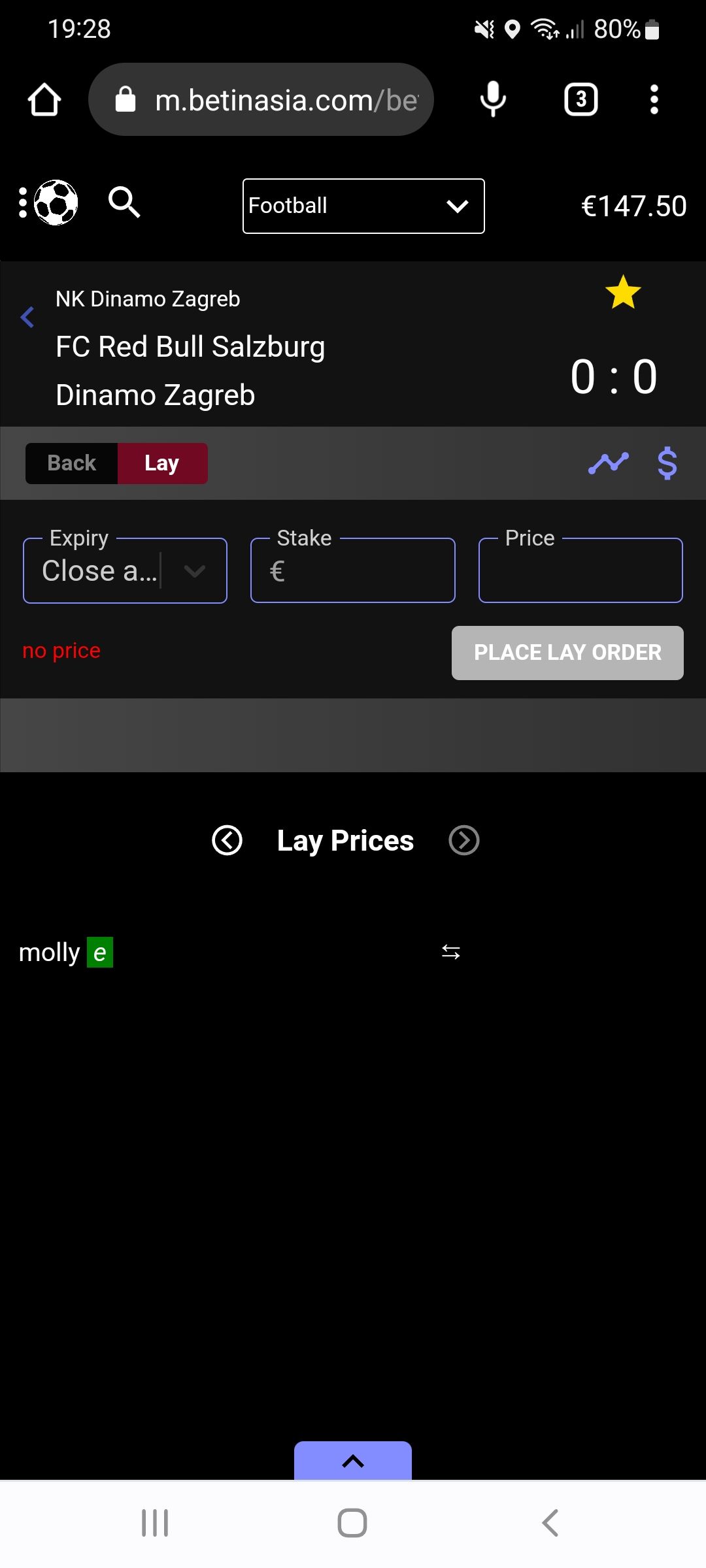Screen dimensions: 706x1568
Task: Tap the dollar sign icon
Action: pos(667,463)
